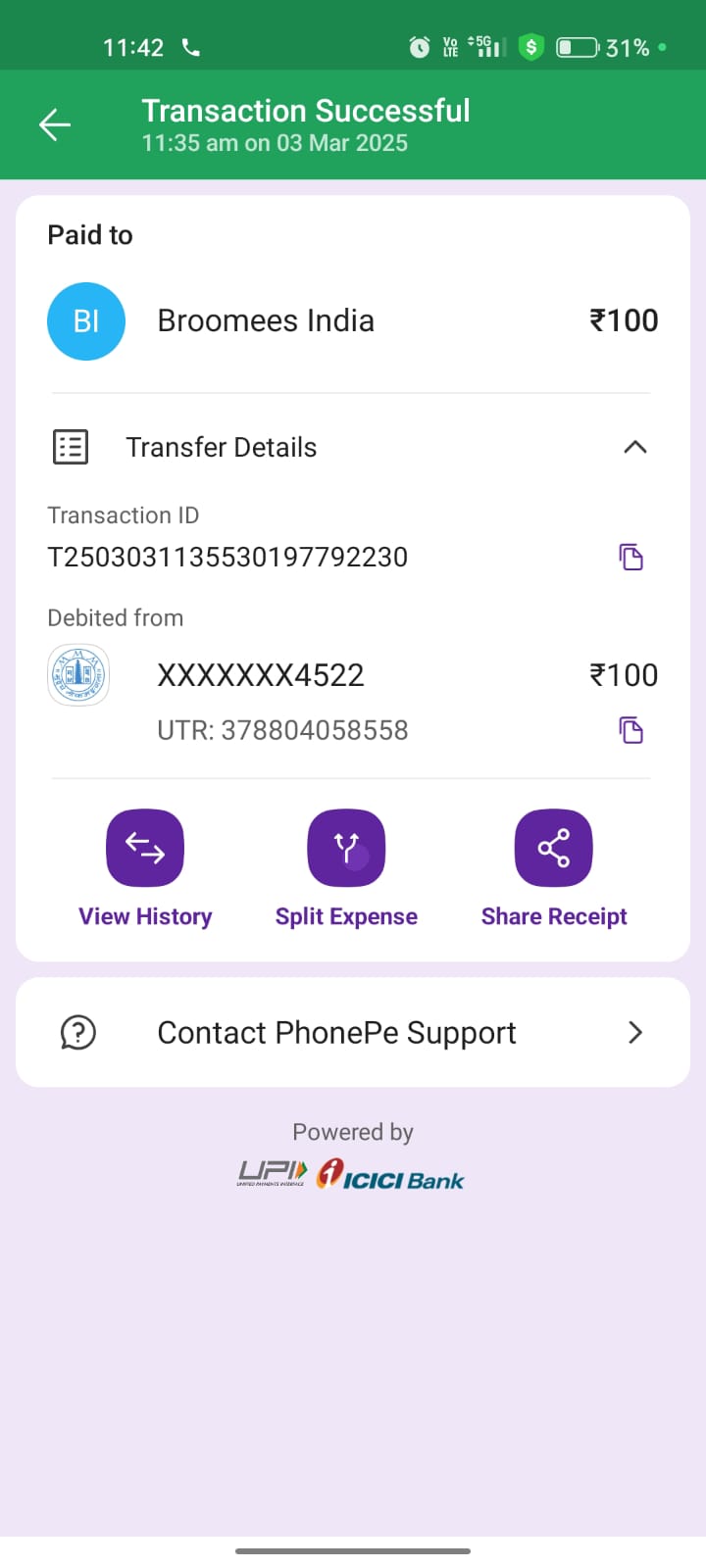Collapse the Transfer Details section

pos(634,447)
